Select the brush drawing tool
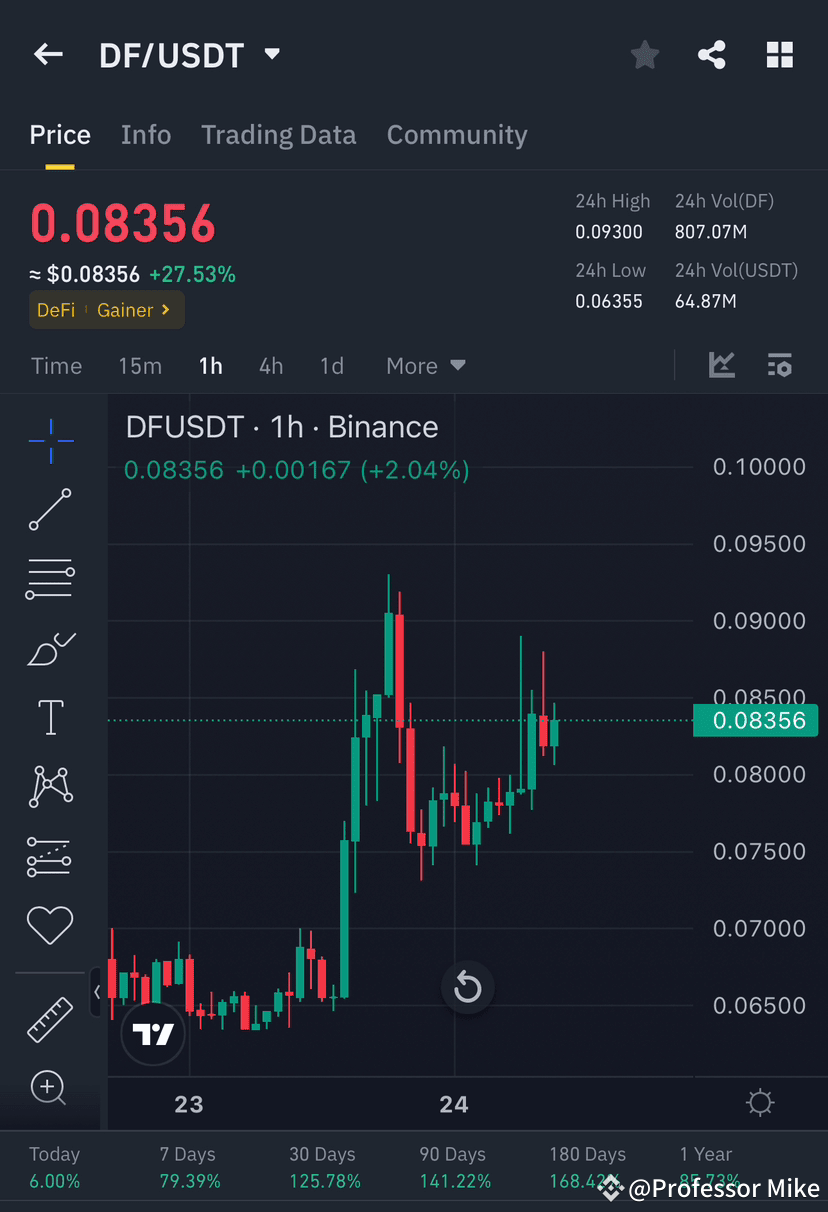Image resolution: width=828 pixels, height=1212 pixels. tap(50, 648)
